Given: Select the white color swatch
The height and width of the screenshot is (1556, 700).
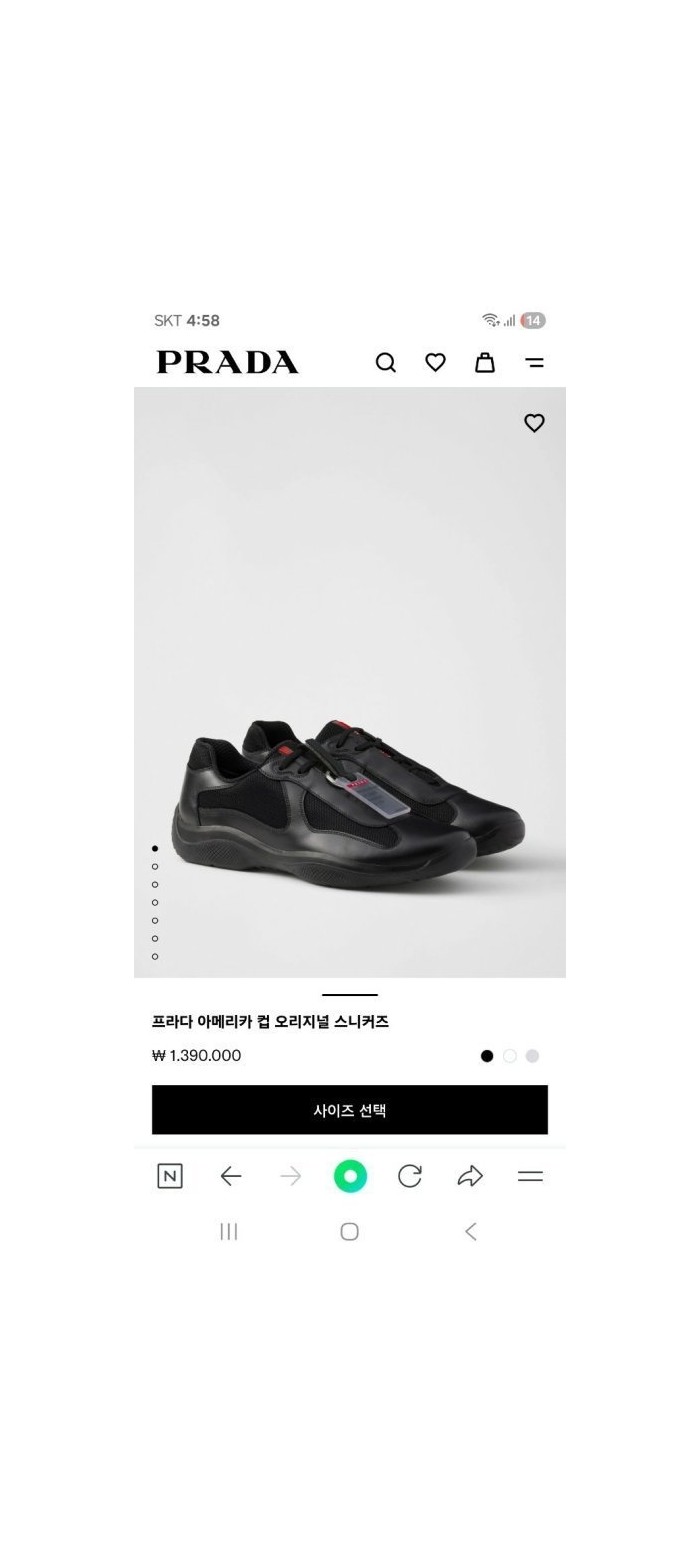Looking at the screenshot, I should coord(510,1056).
